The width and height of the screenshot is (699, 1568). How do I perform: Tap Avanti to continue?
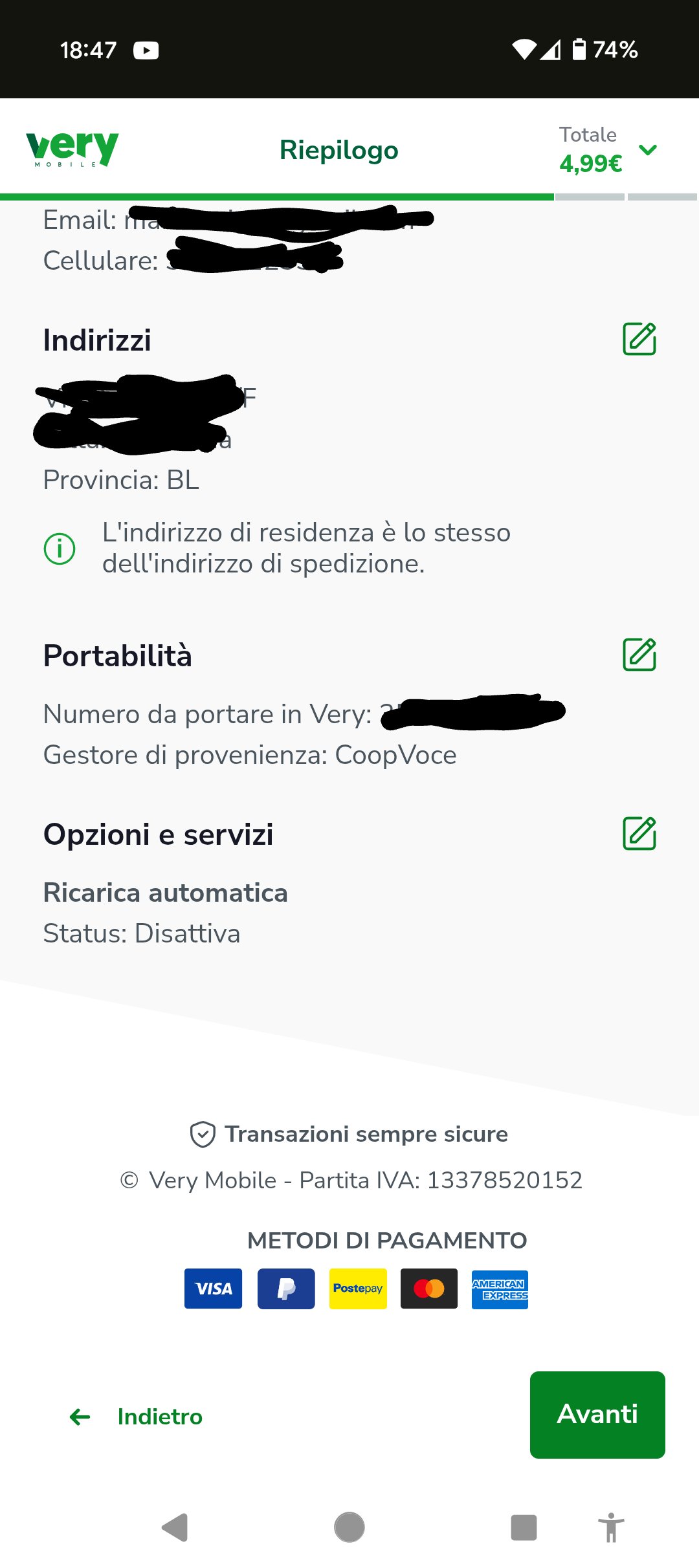(597, 1415)
